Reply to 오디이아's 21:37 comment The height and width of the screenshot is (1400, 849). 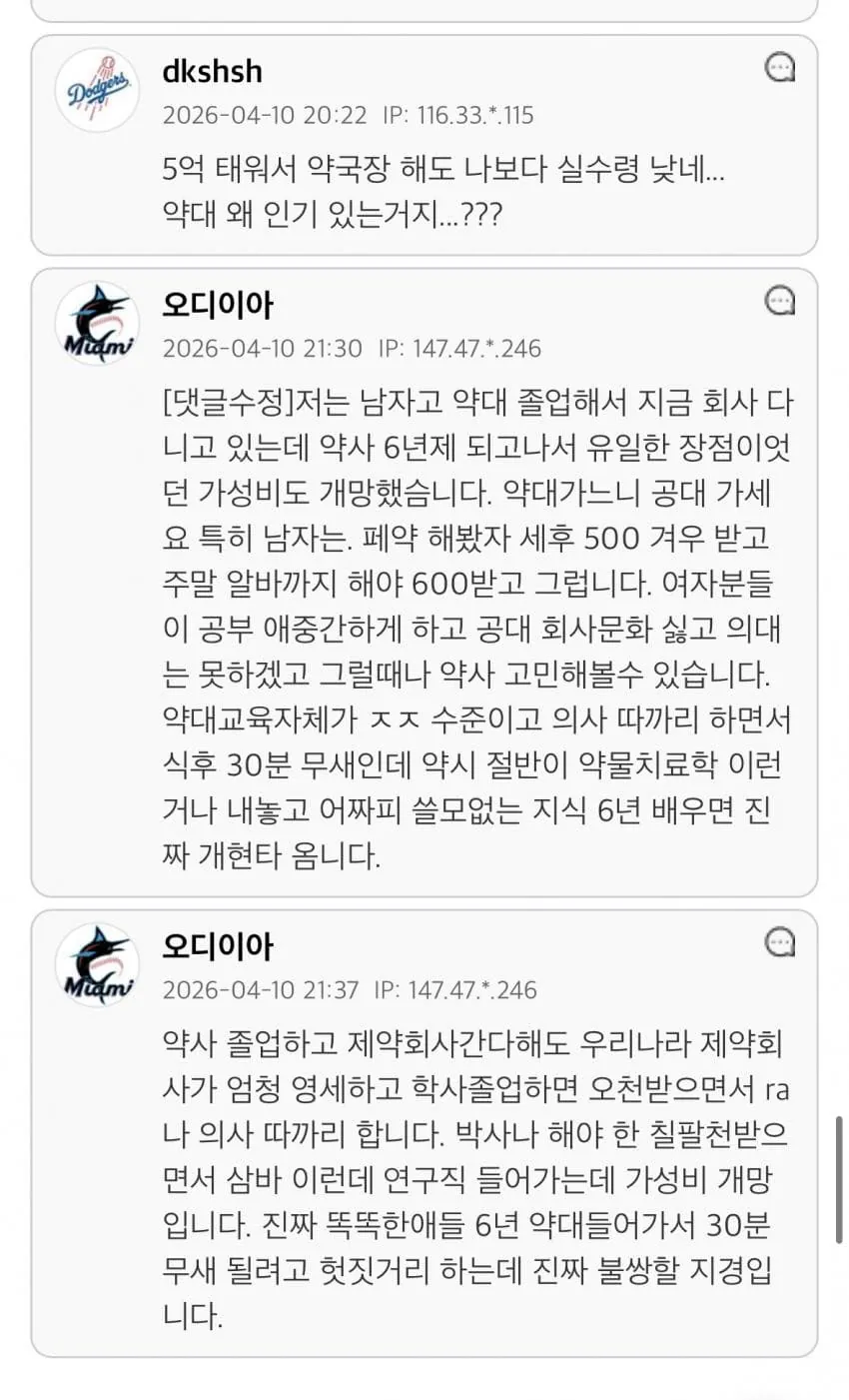click(x=780, y=941)
